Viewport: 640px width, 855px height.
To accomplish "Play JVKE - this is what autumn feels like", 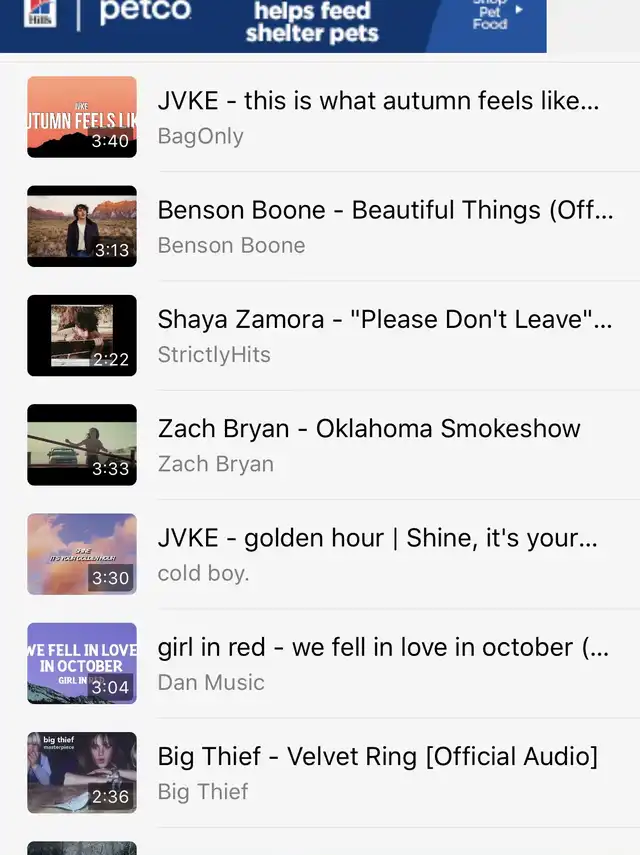I will (x=378, y=101).
